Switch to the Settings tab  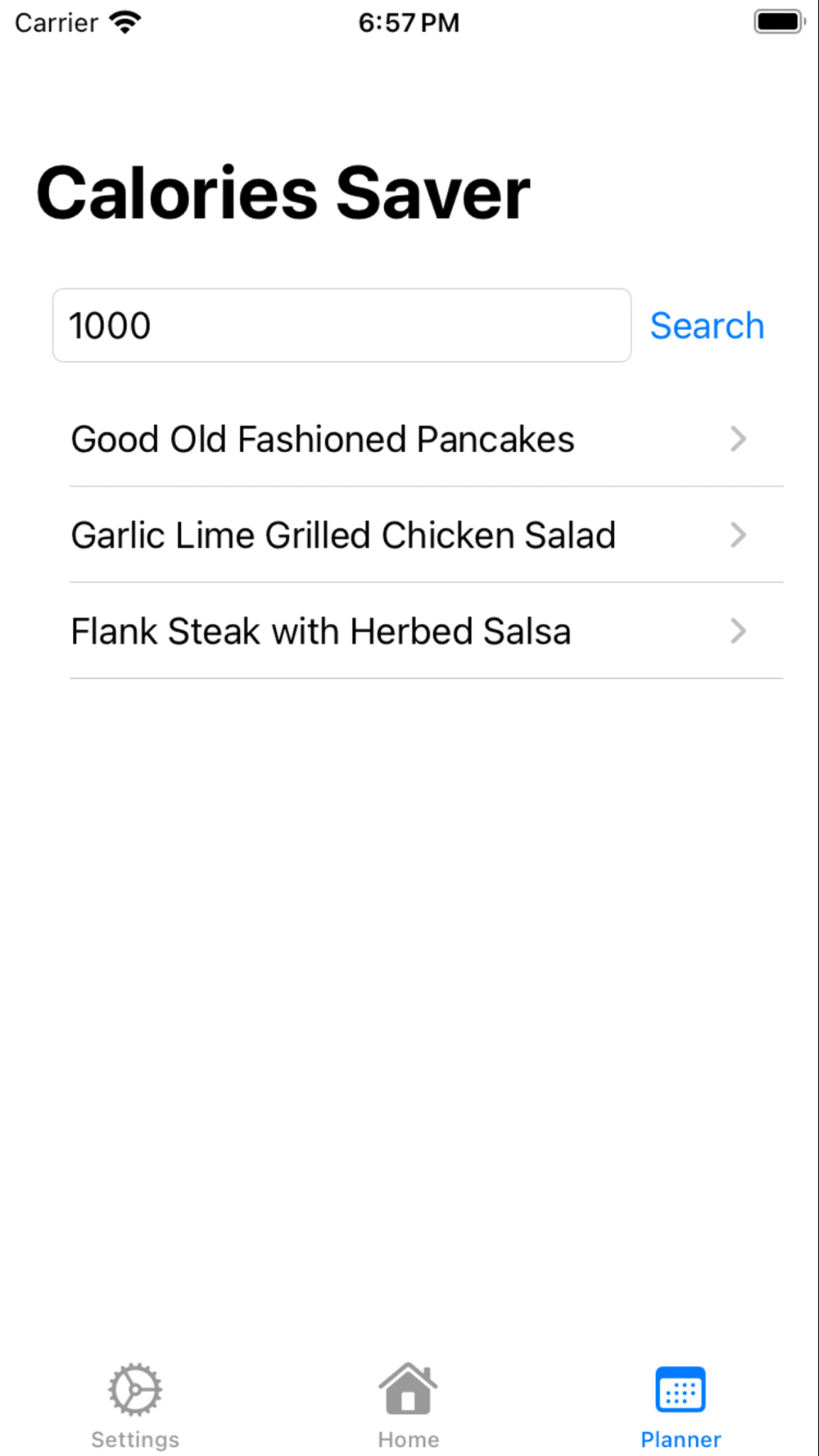pos(135,1405)
